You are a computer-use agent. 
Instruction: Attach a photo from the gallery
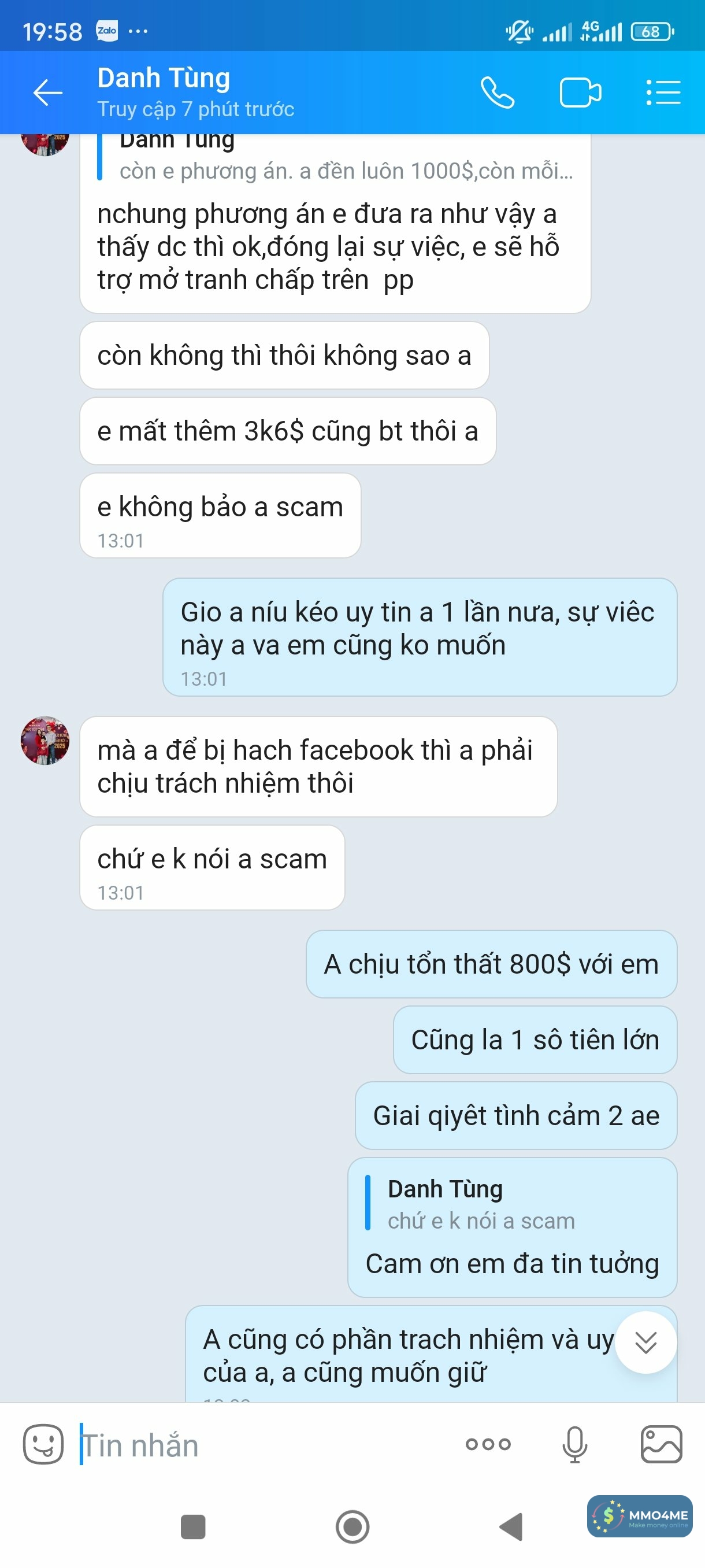pyautogui.click(x=661, y=1444)
